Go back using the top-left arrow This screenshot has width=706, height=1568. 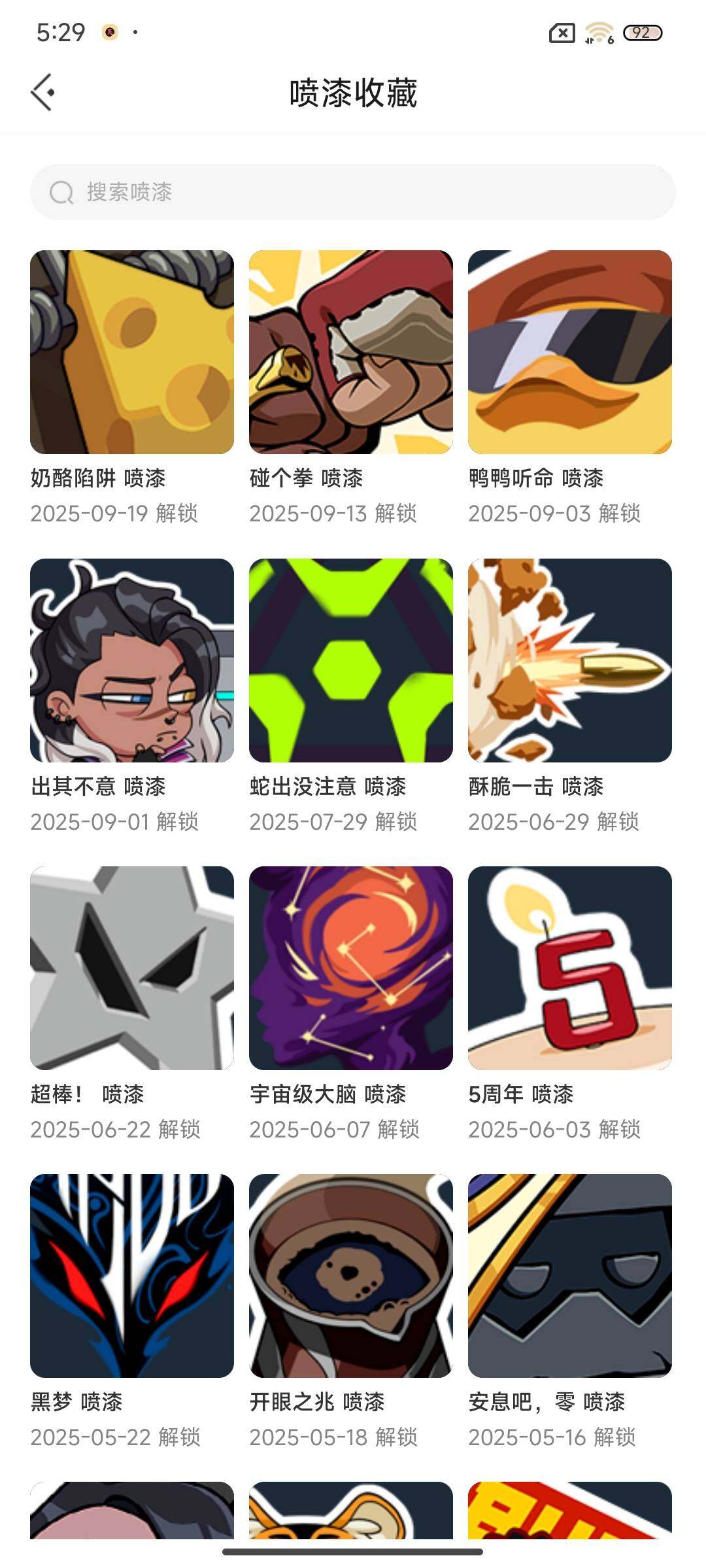pos(43,93)
